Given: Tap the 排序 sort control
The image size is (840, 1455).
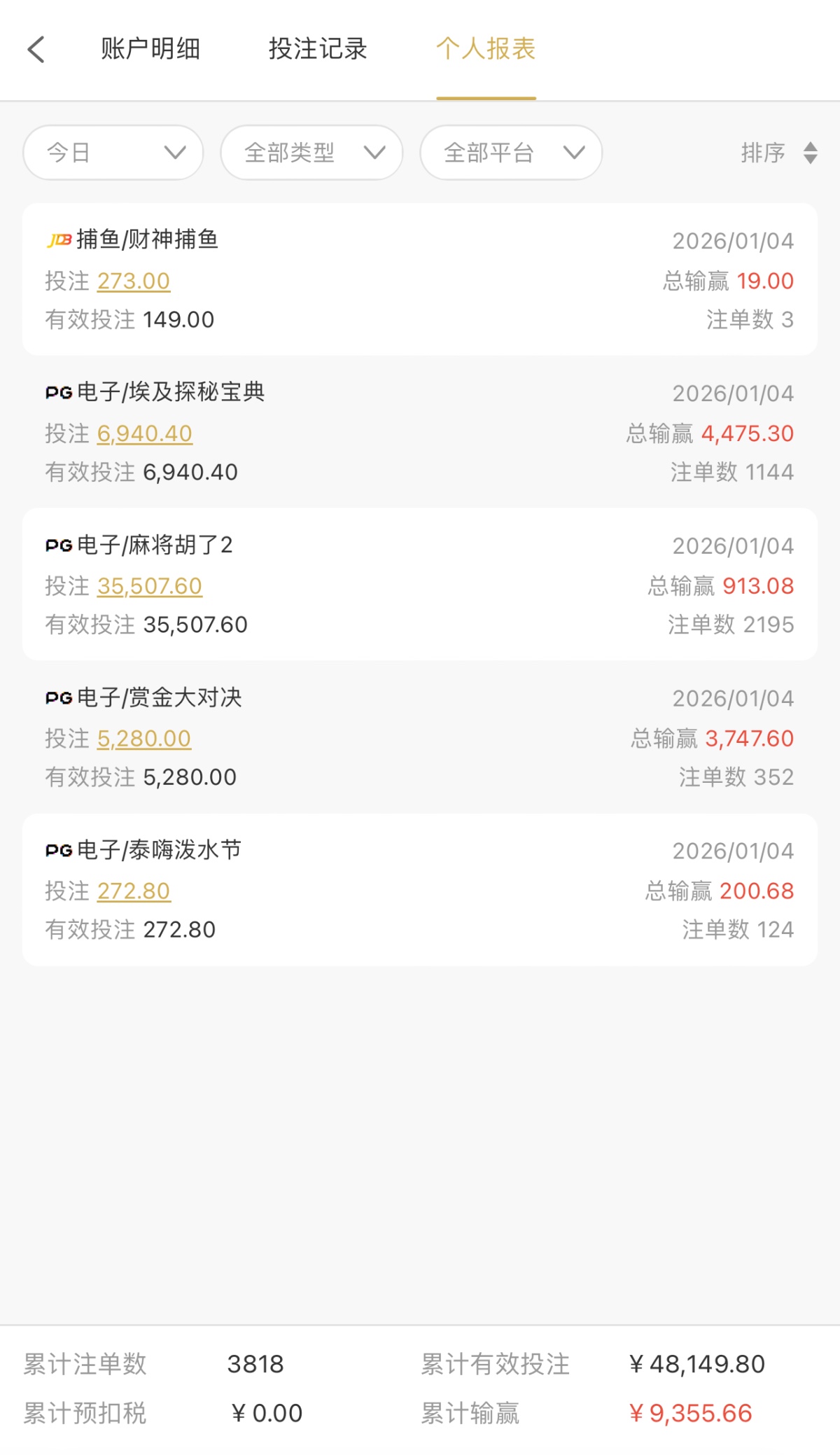Looking at the screenshot, I should coord(778,153).
